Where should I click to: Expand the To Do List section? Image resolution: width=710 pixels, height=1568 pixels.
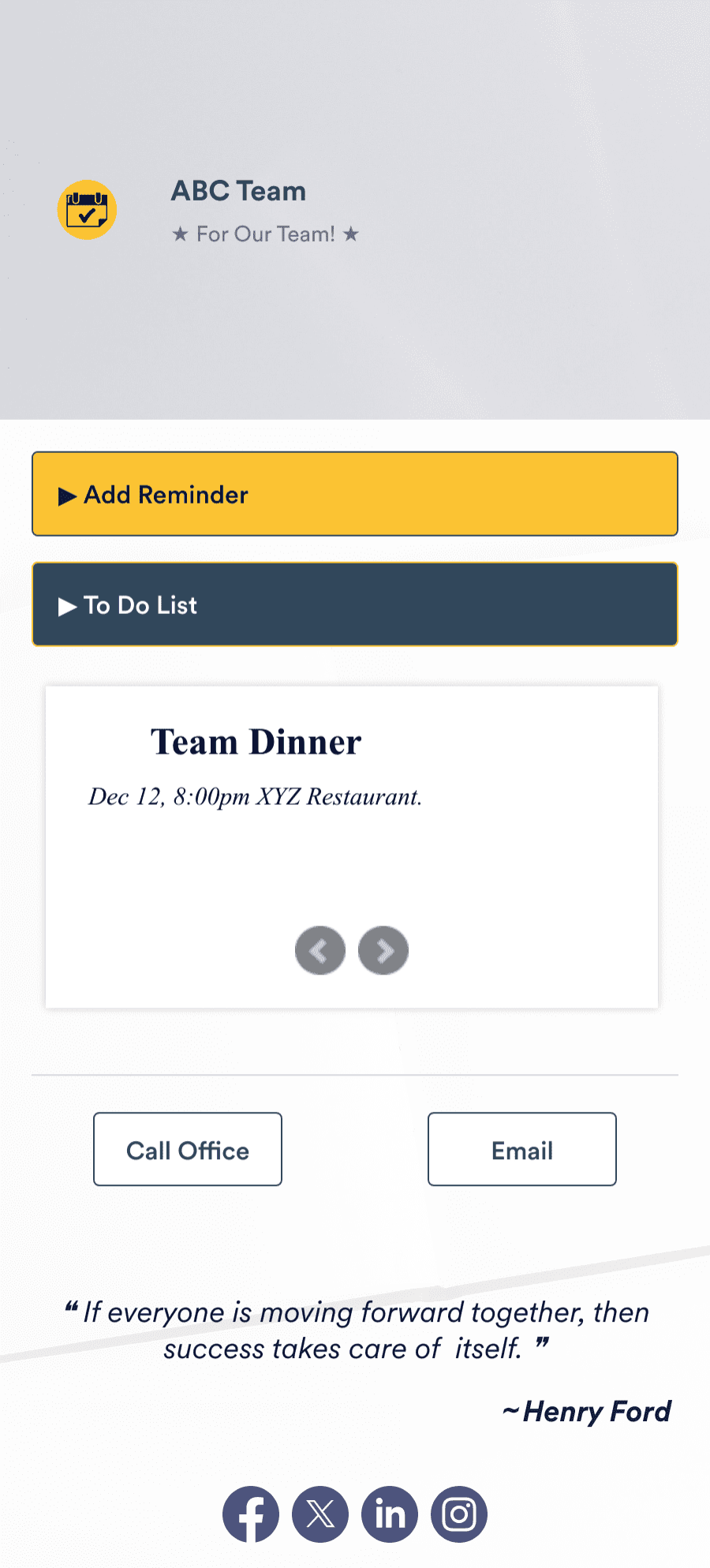pyautogui.click(x=355, y=604)
